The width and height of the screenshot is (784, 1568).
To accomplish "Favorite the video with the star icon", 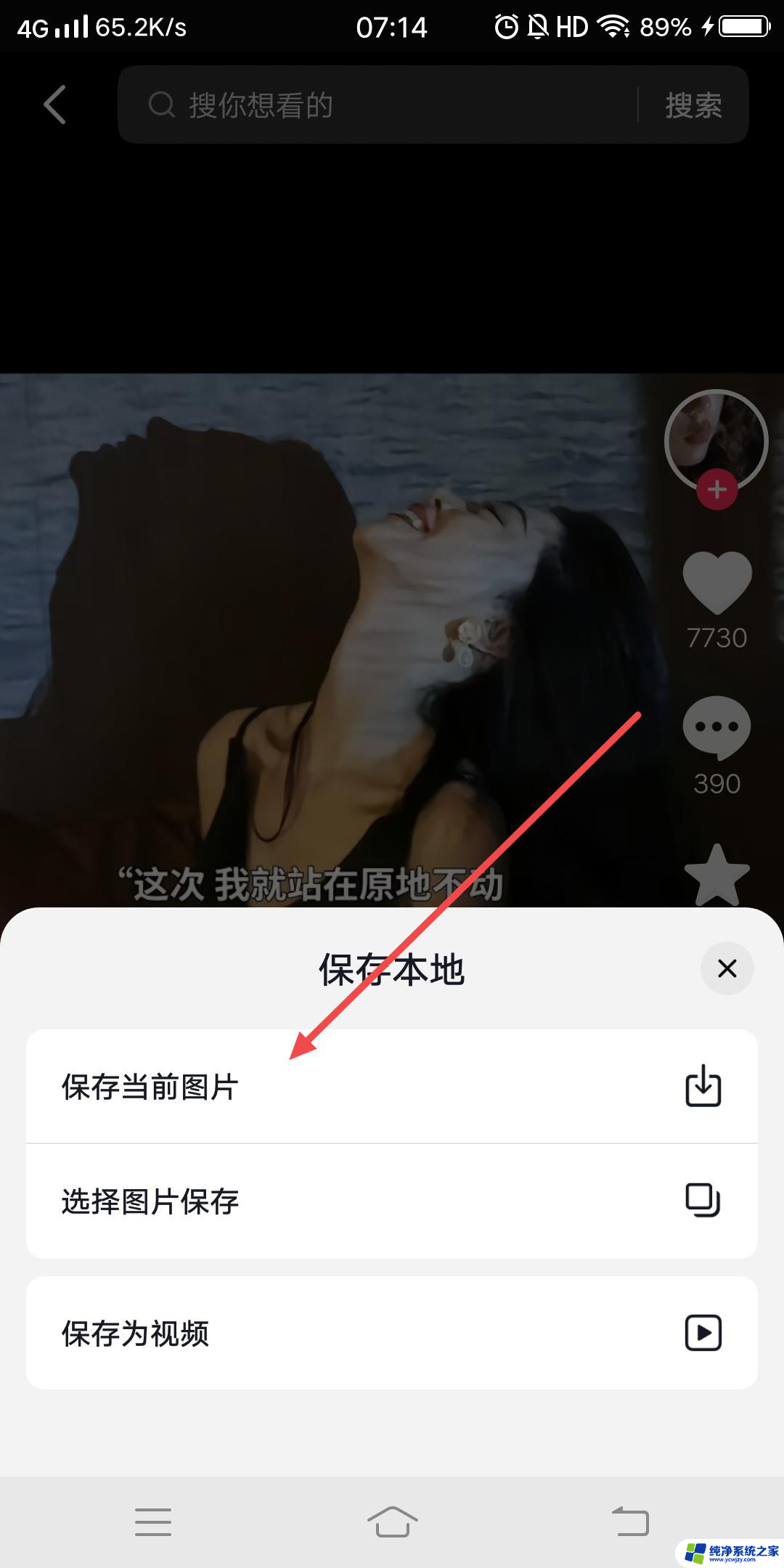I will (x=716, y=875).
